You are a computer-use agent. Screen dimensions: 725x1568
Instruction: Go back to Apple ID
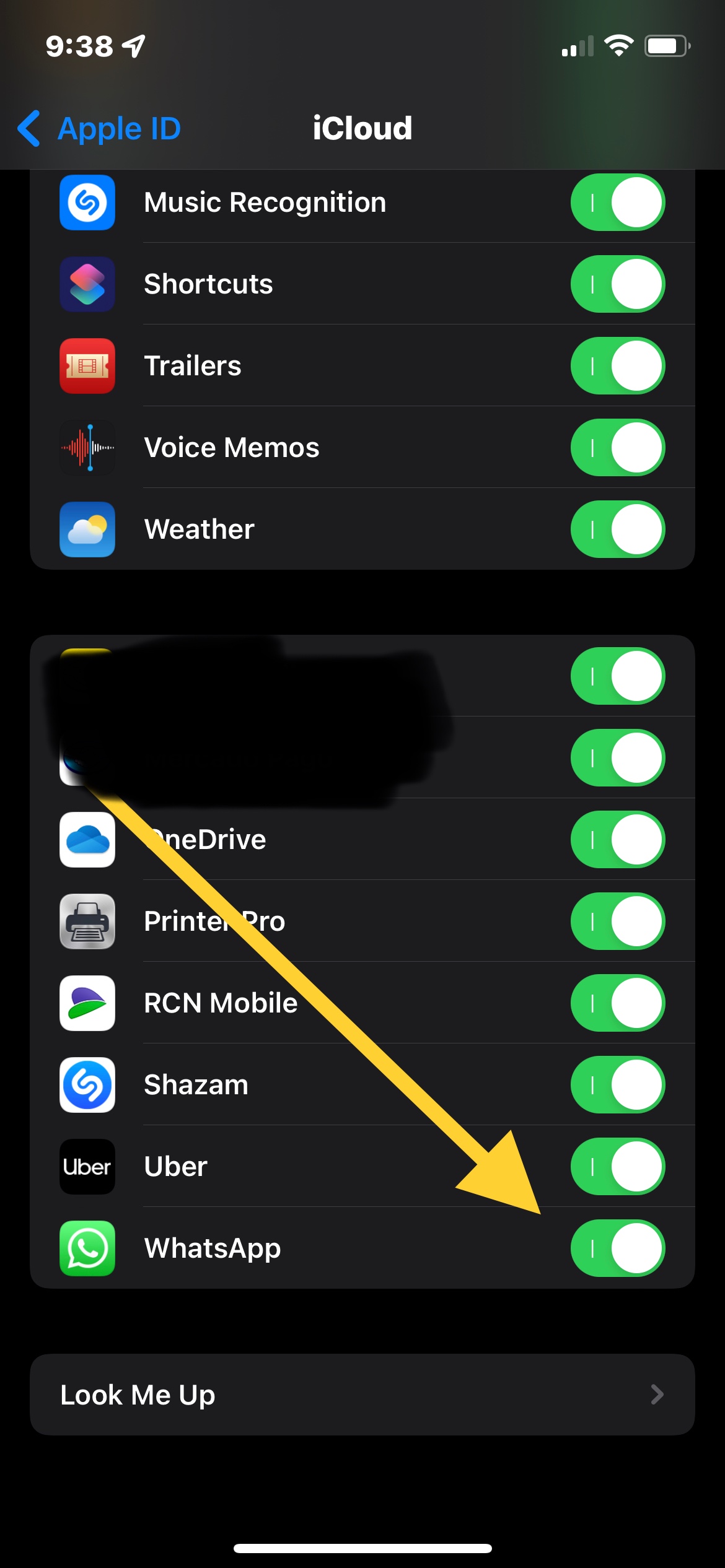[99, 129]
